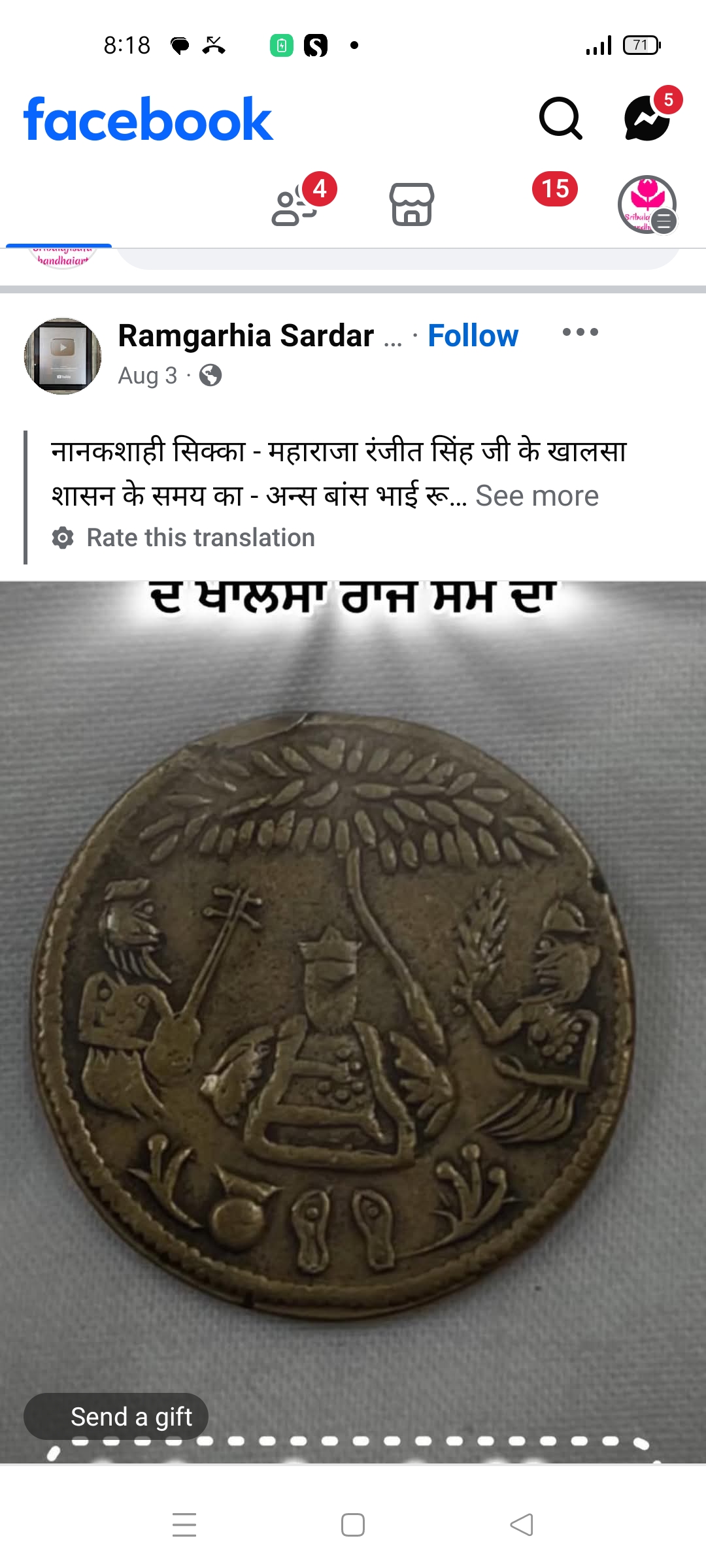Image resolution: width=706 pixels, height=1568 pixels.
Task: Open Facebook search
Action: pyautogui.click(x=560, y=119)
